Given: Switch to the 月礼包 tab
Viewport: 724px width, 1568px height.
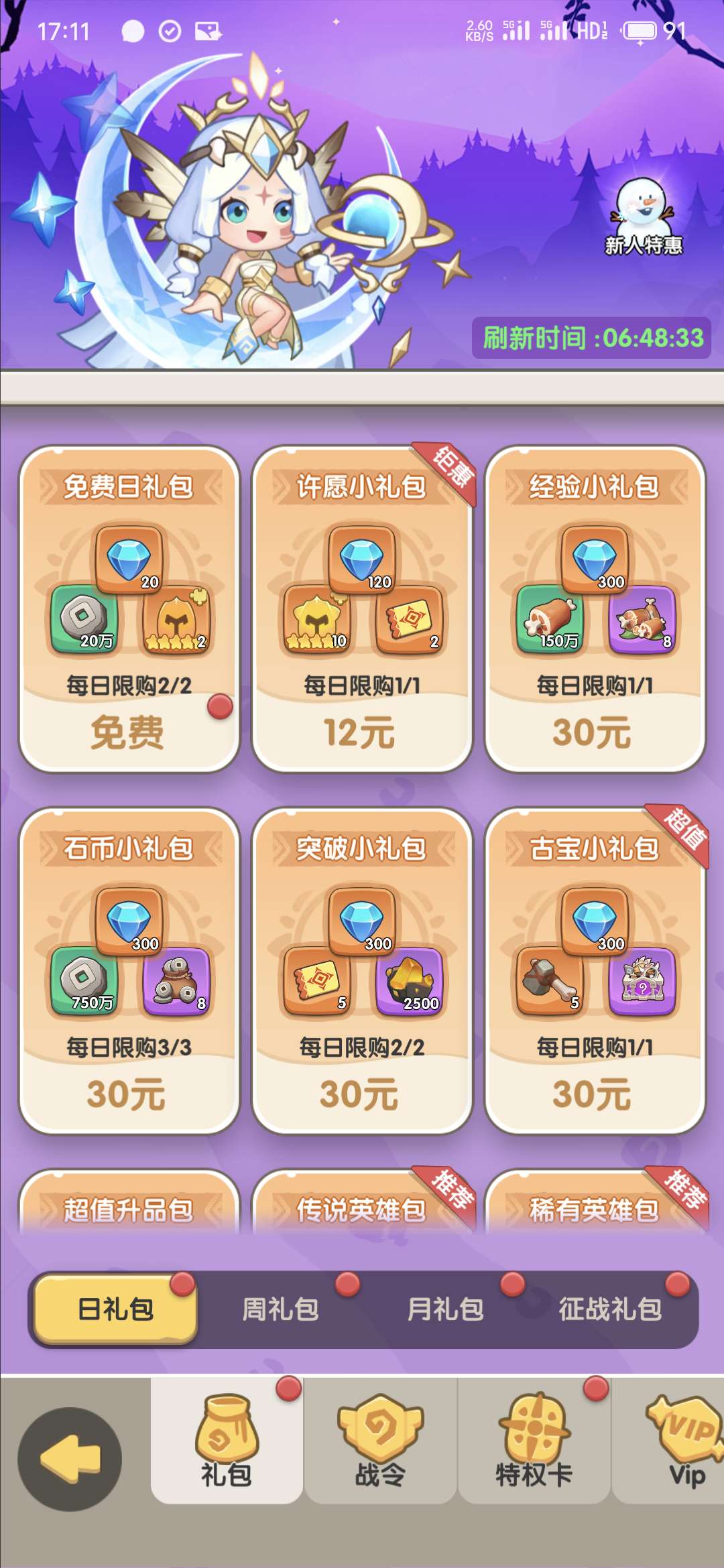Looking at the screenshot, I should 445,1309.
